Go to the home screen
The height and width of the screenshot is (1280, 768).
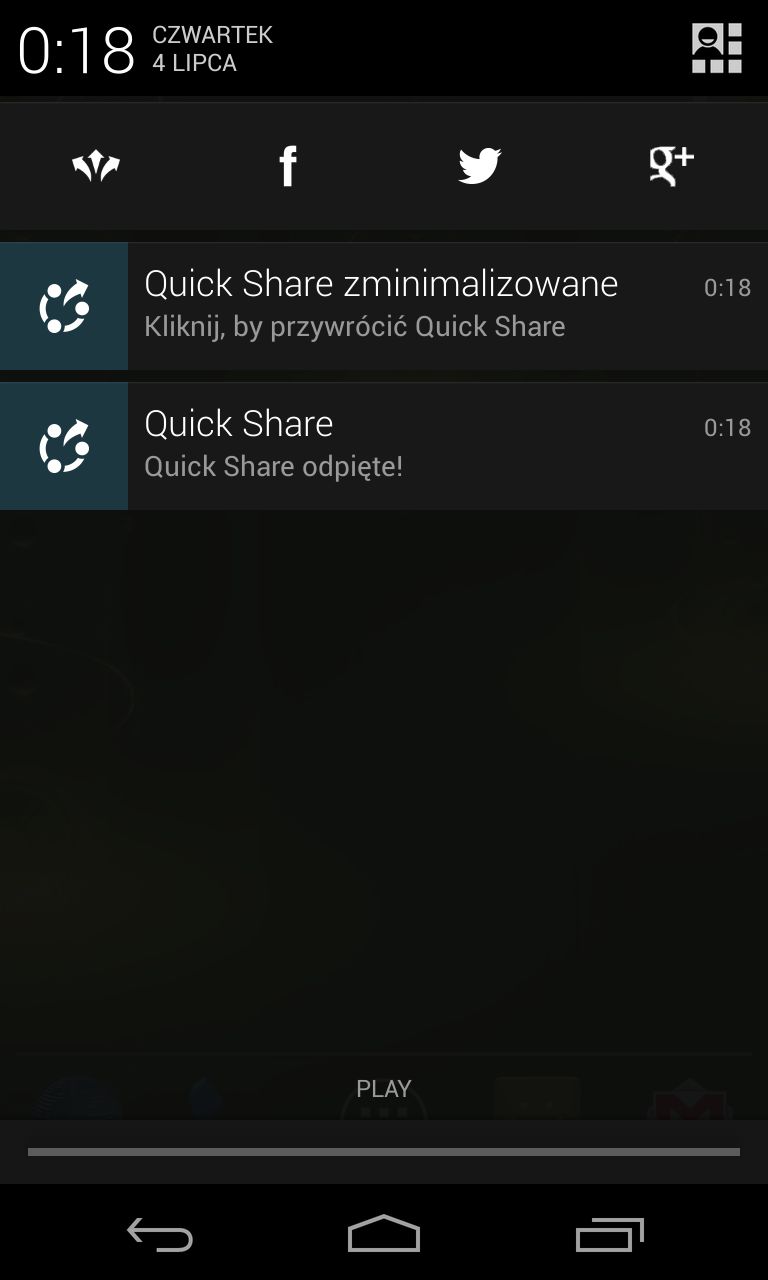(x=384, y=1234)
